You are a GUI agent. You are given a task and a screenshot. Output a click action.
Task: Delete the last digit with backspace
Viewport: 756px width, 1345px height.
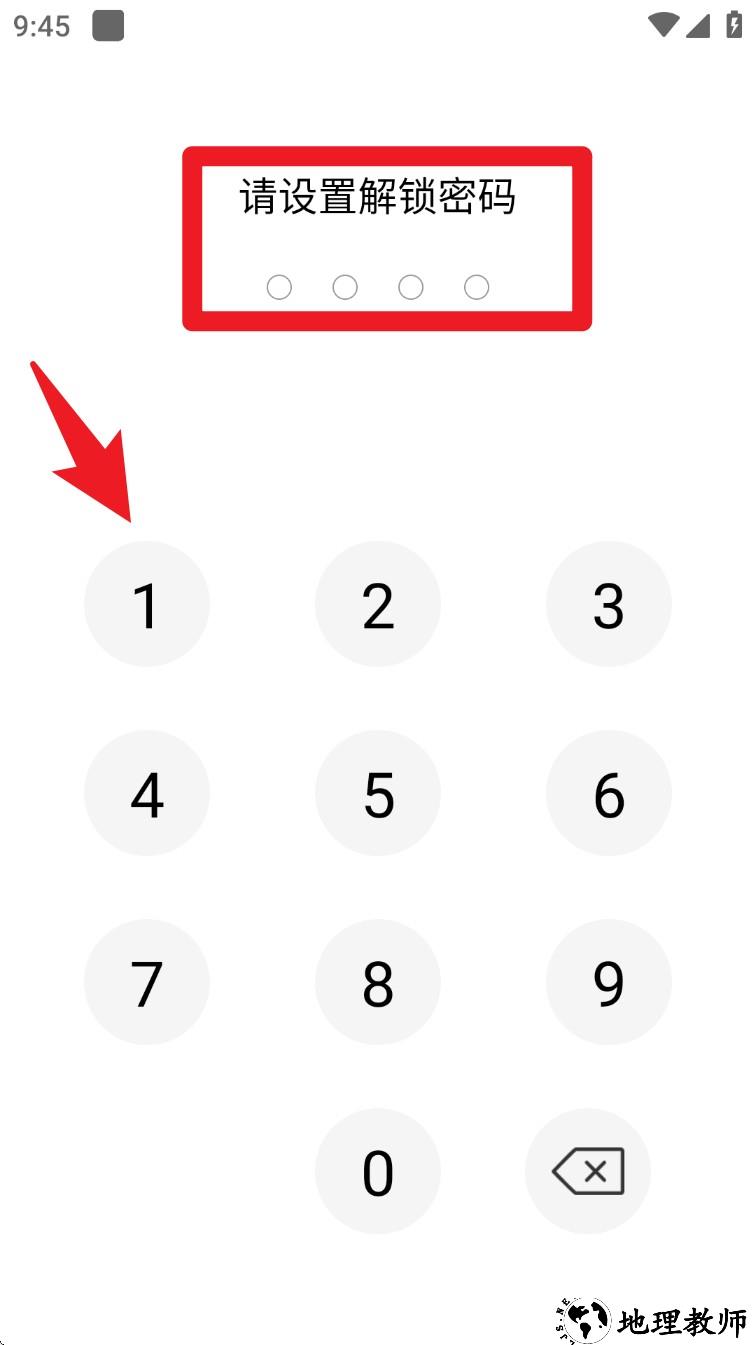pos(588,1171)
